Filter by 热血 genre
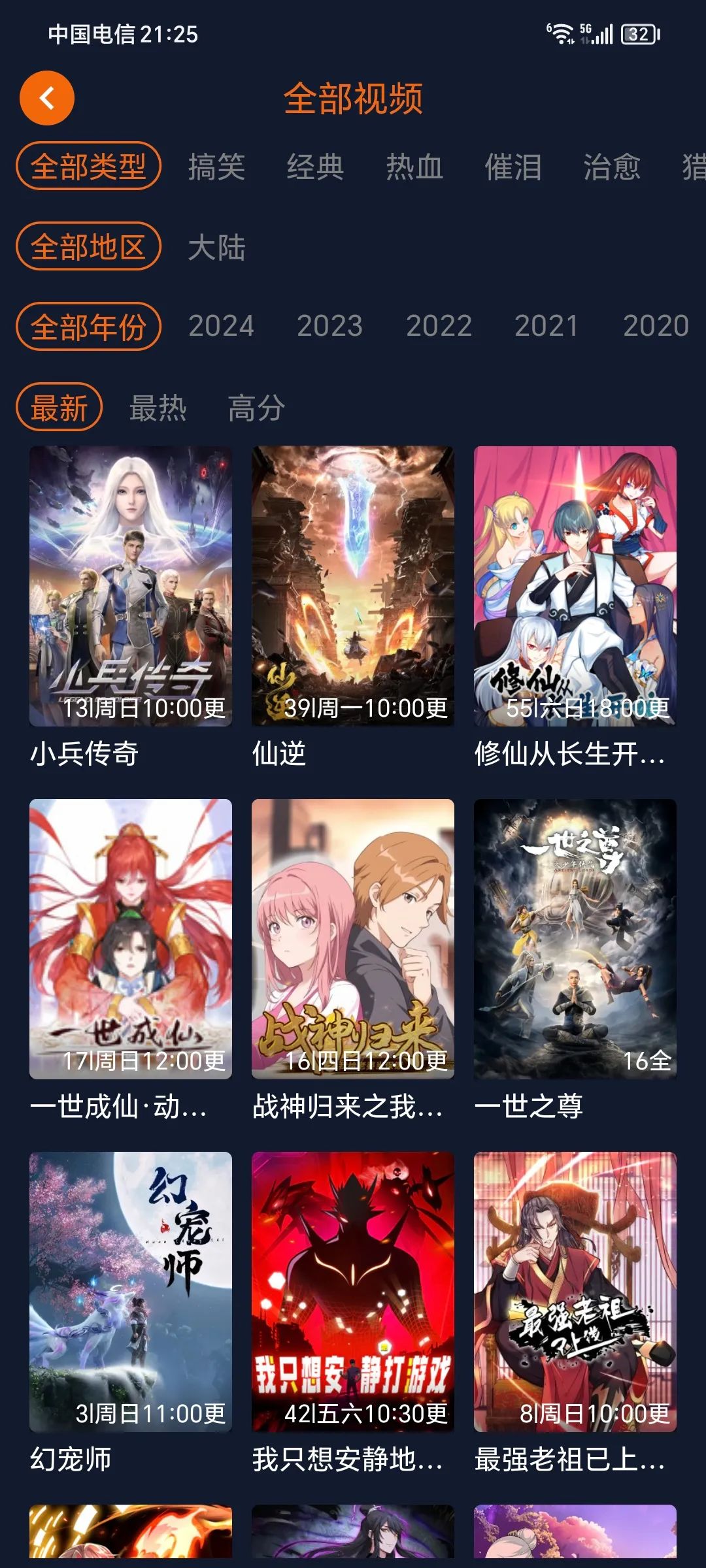 [x=414, y=167]
